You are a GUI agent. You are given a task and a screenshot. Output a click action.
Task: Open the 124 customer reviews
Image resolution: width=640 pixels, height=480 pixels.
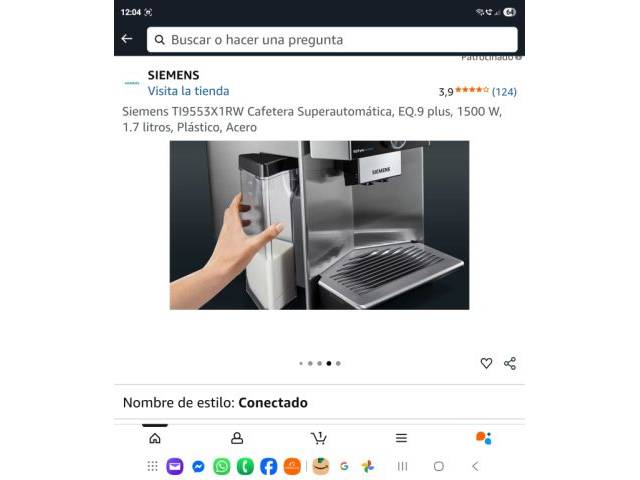tap(504, 92)
